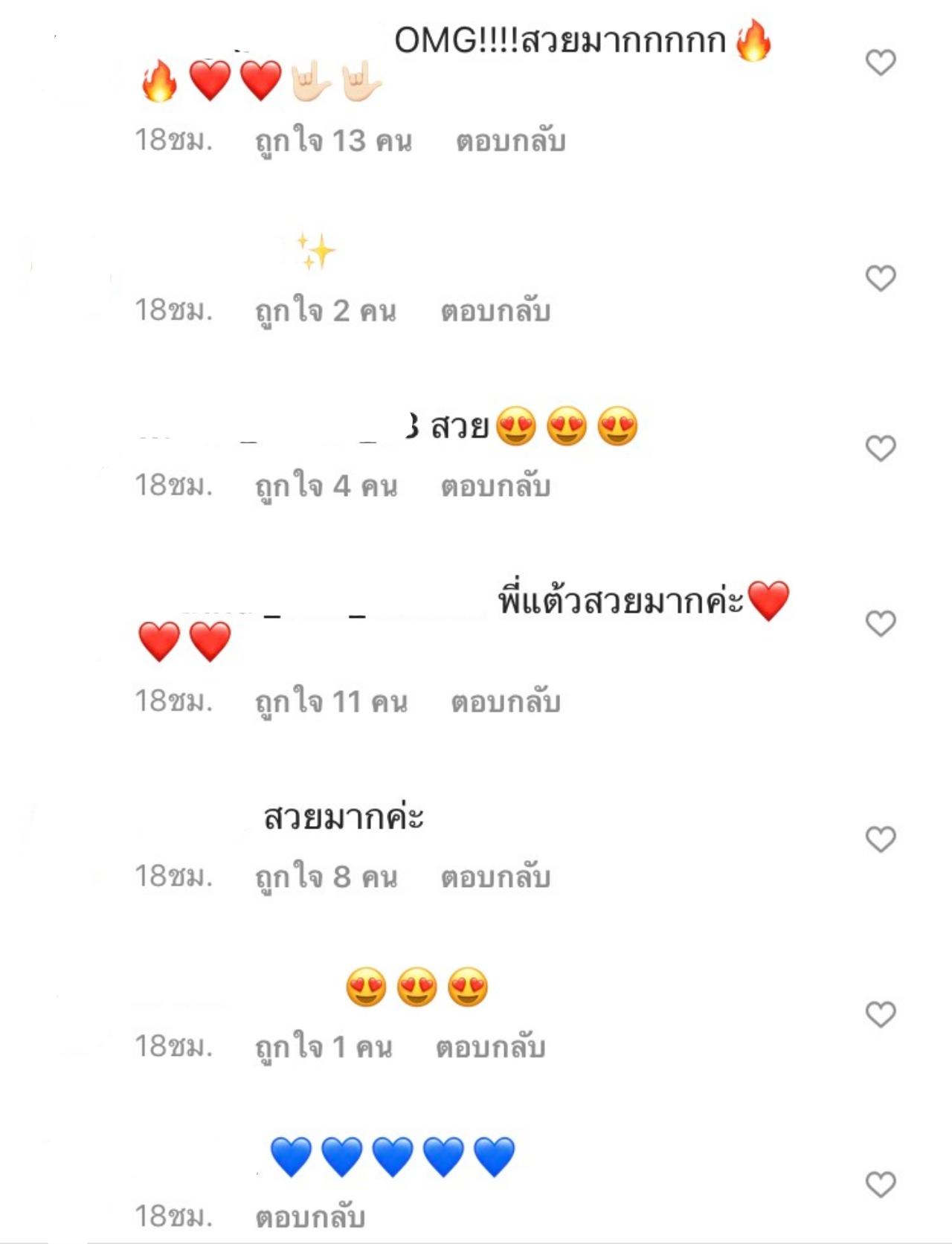Show who liked the ถูกใจ 8 คน comment
This screenshot has height=1244, width=952.
pyautogui.click(x=326, y=877)
